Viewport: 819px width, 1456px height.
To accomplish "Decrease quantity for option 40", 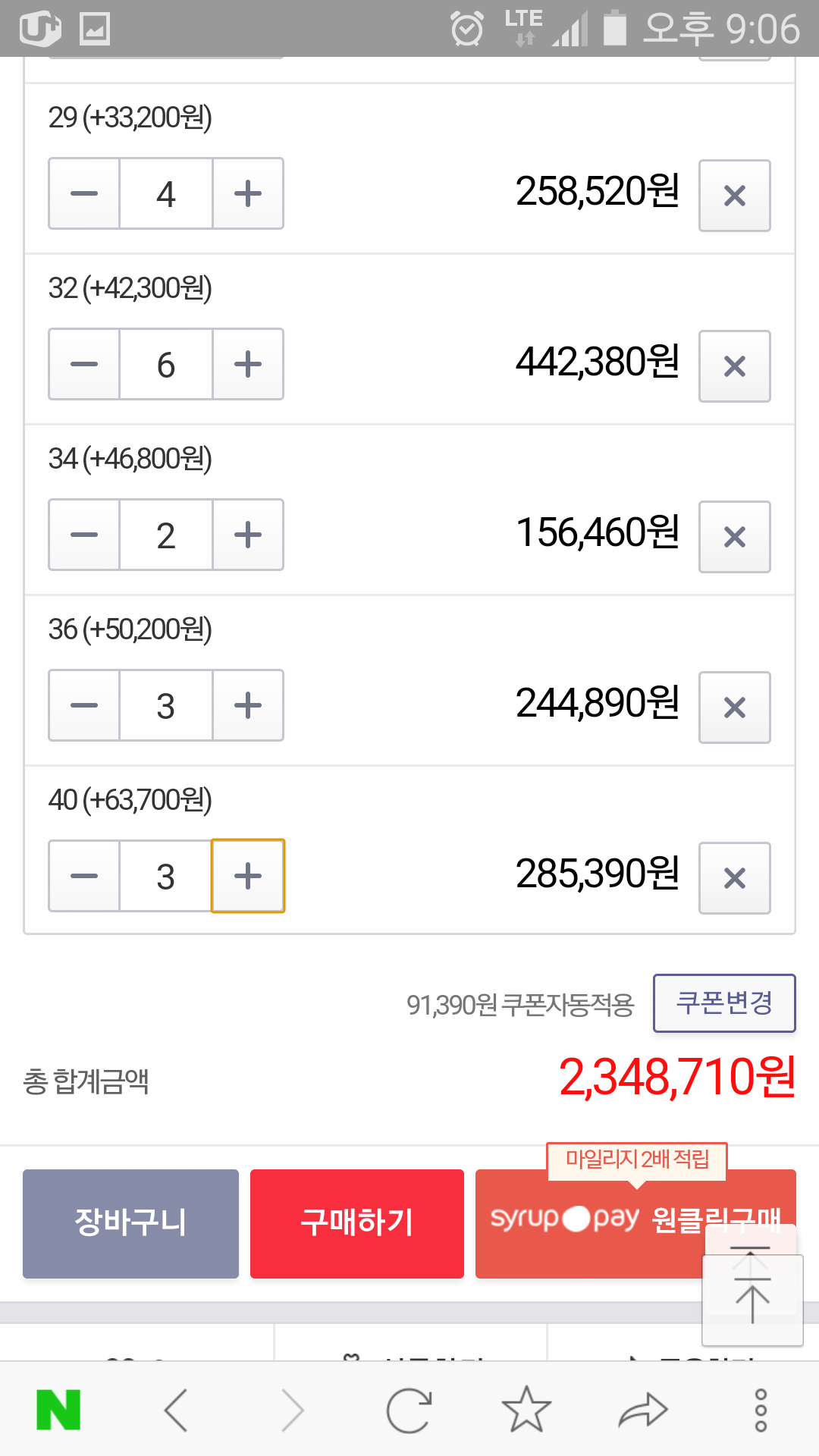I will [84, 877].
